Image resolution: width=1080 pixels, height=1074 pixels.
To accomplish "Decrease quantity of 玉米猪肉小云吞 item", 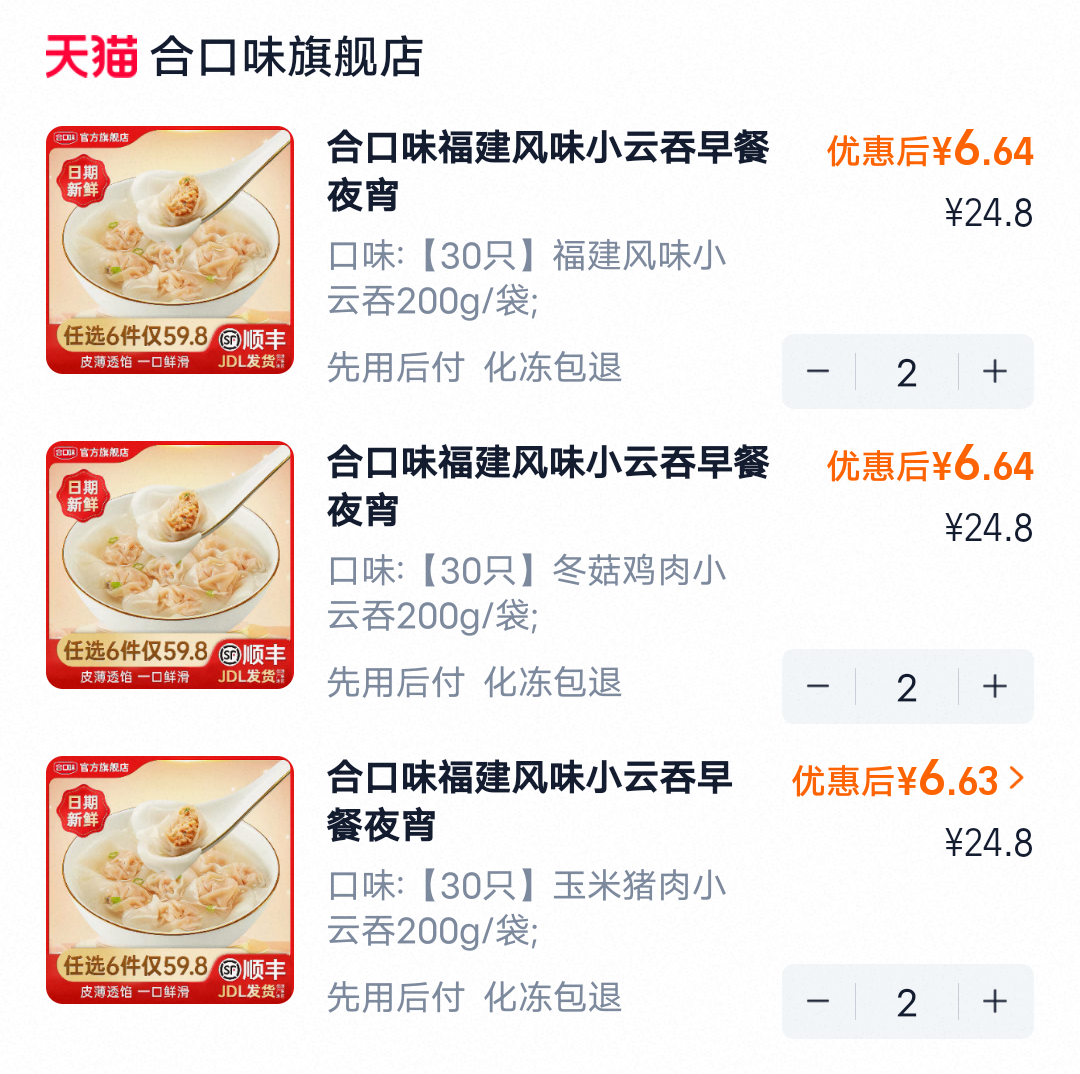I will [x=818, y=1001].
